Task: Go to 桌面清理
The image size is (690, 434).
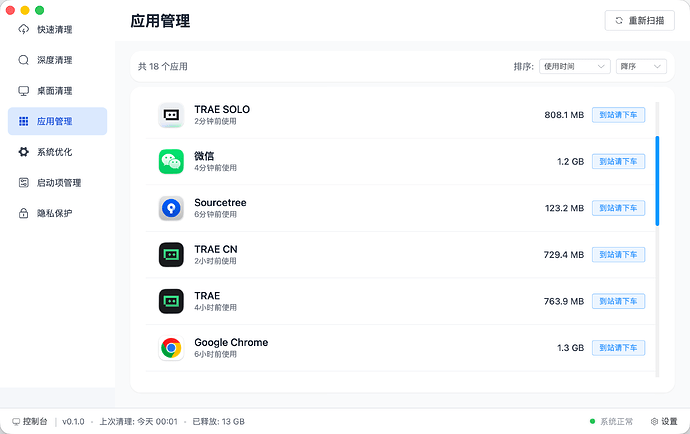Action: [x=54, y=90]
